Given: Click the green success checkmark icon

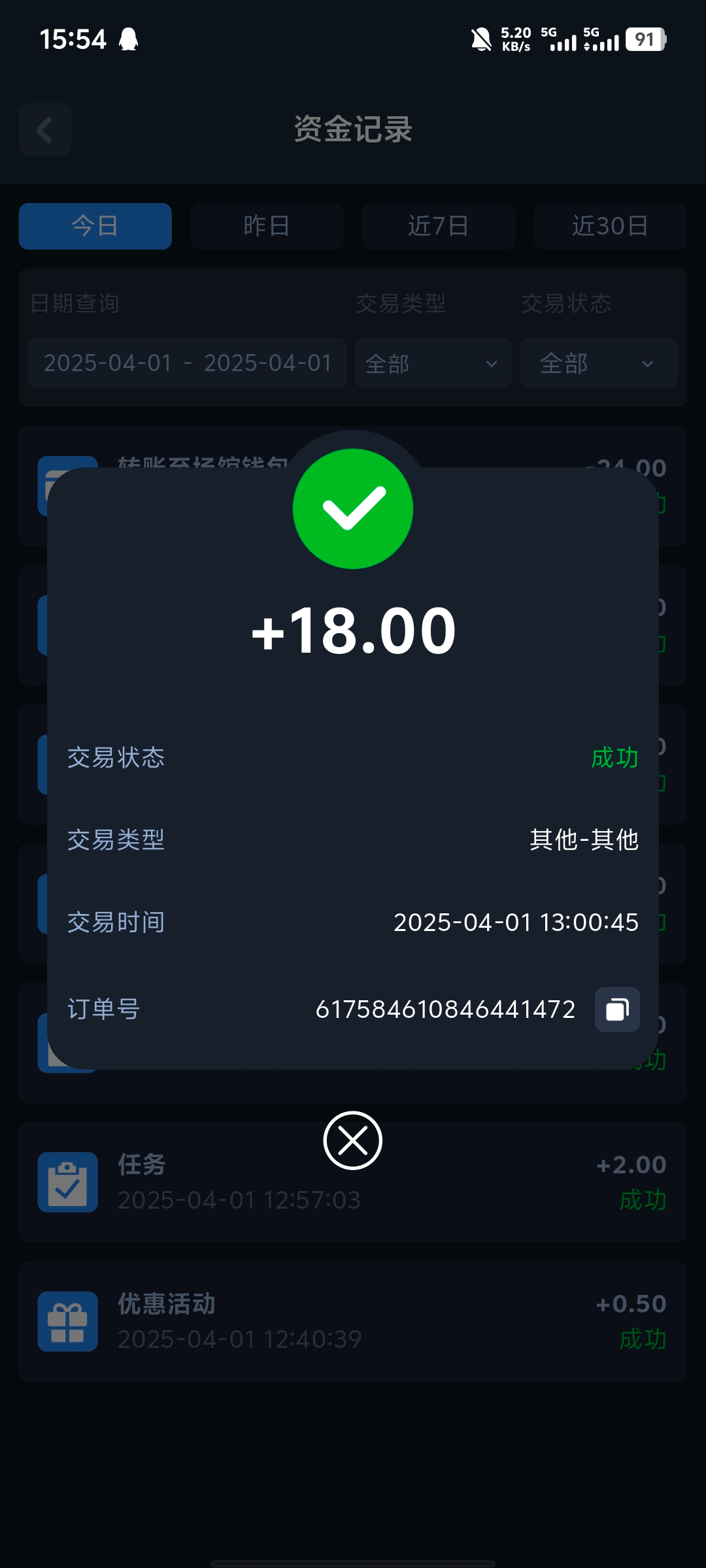Looking at the screenshot, I should coord(353,510).
